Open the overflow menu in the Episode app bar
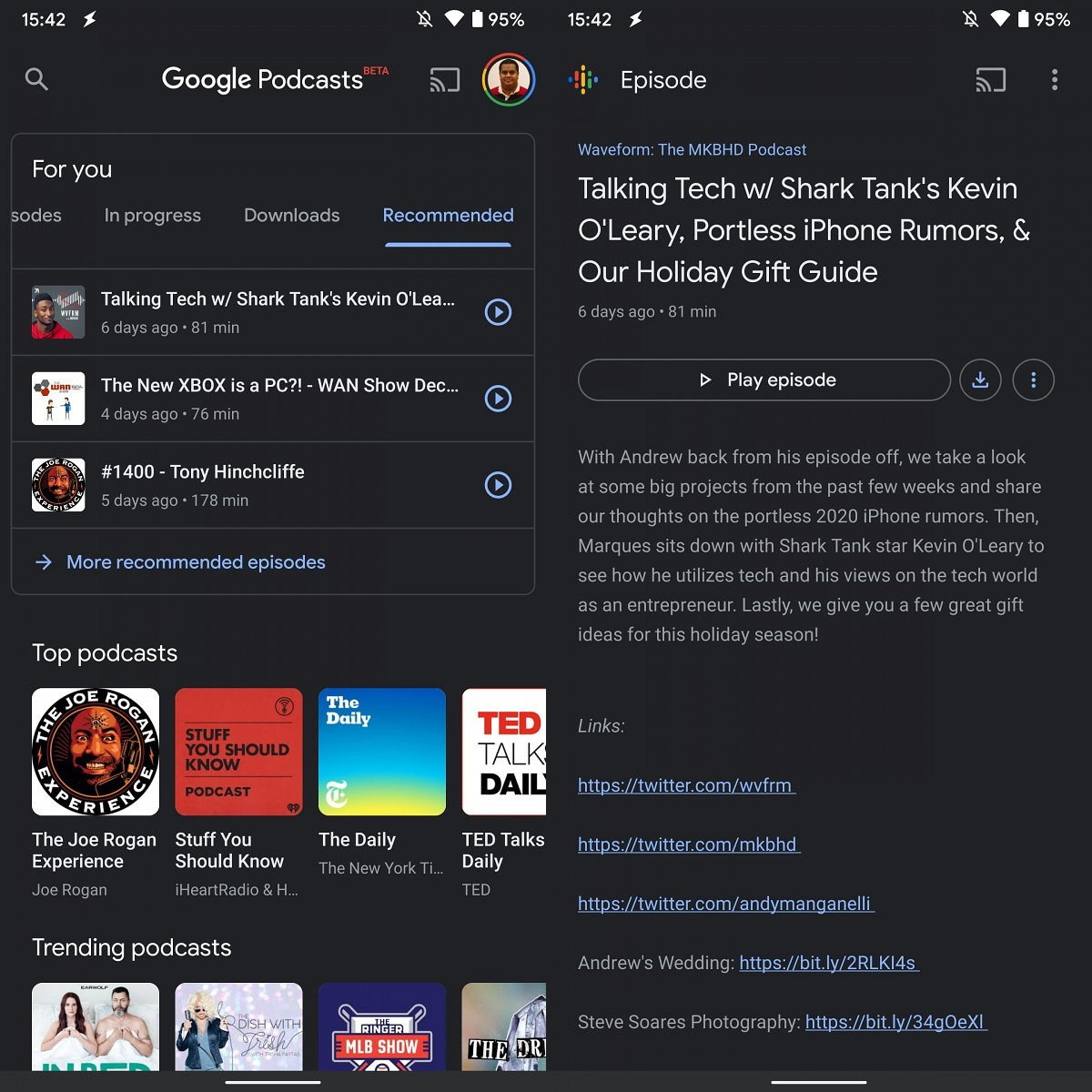Image resolution: width=1092 pixels, height=1092 pixels. pos(1055,80)
